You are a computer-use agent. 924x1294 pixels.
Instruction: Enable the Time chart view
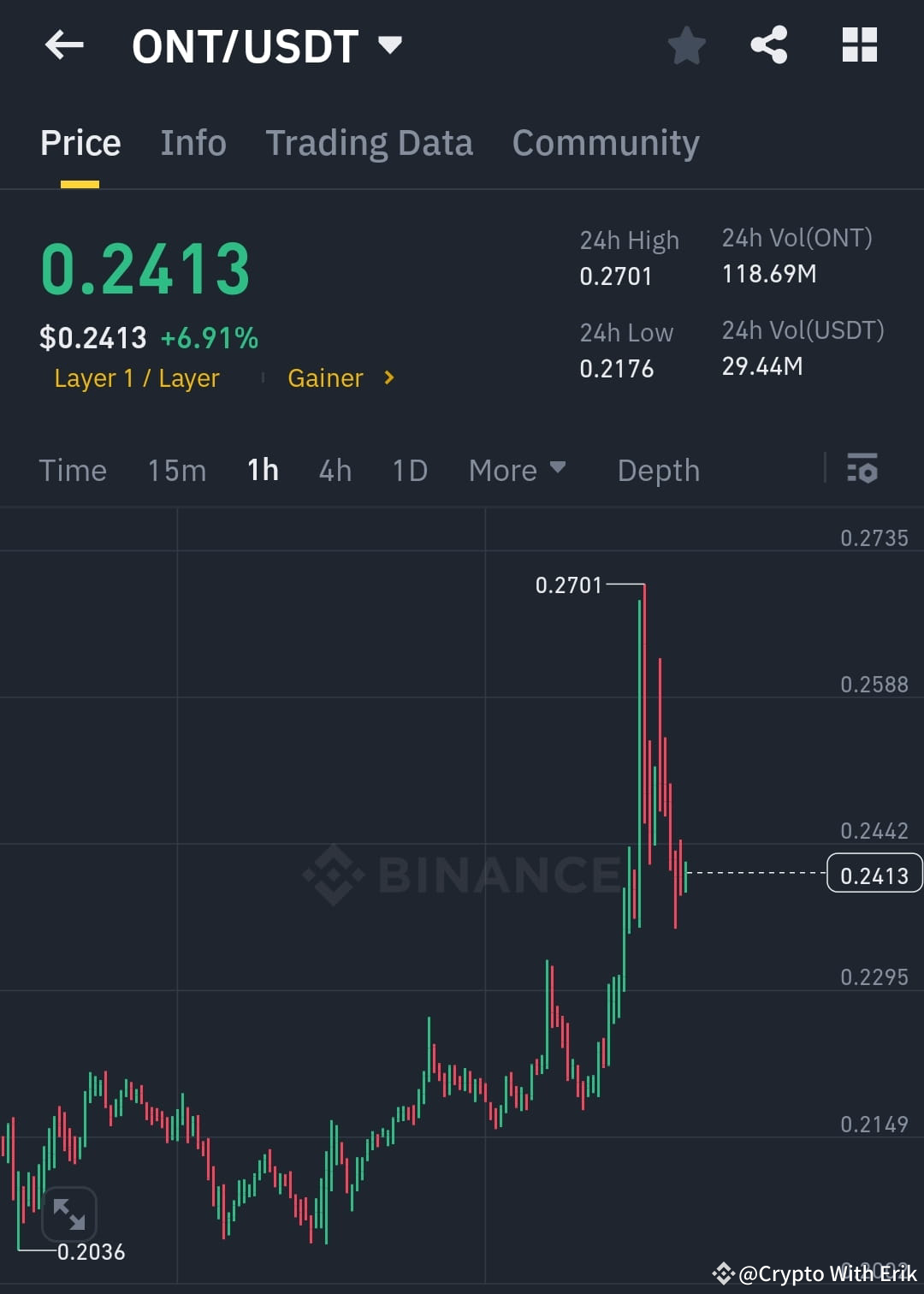(73, 469)
